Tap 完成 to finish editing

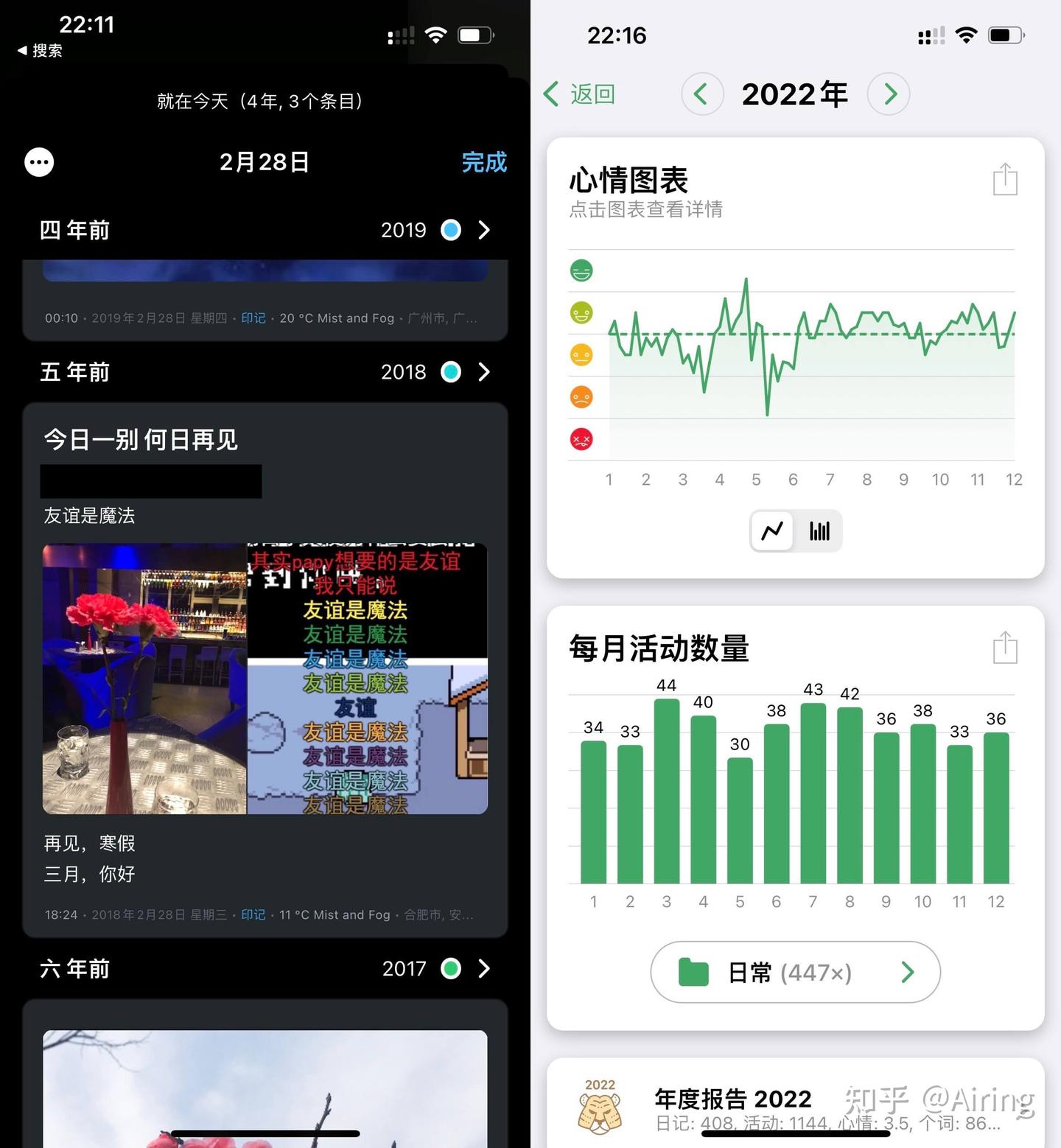coord(484,161)
